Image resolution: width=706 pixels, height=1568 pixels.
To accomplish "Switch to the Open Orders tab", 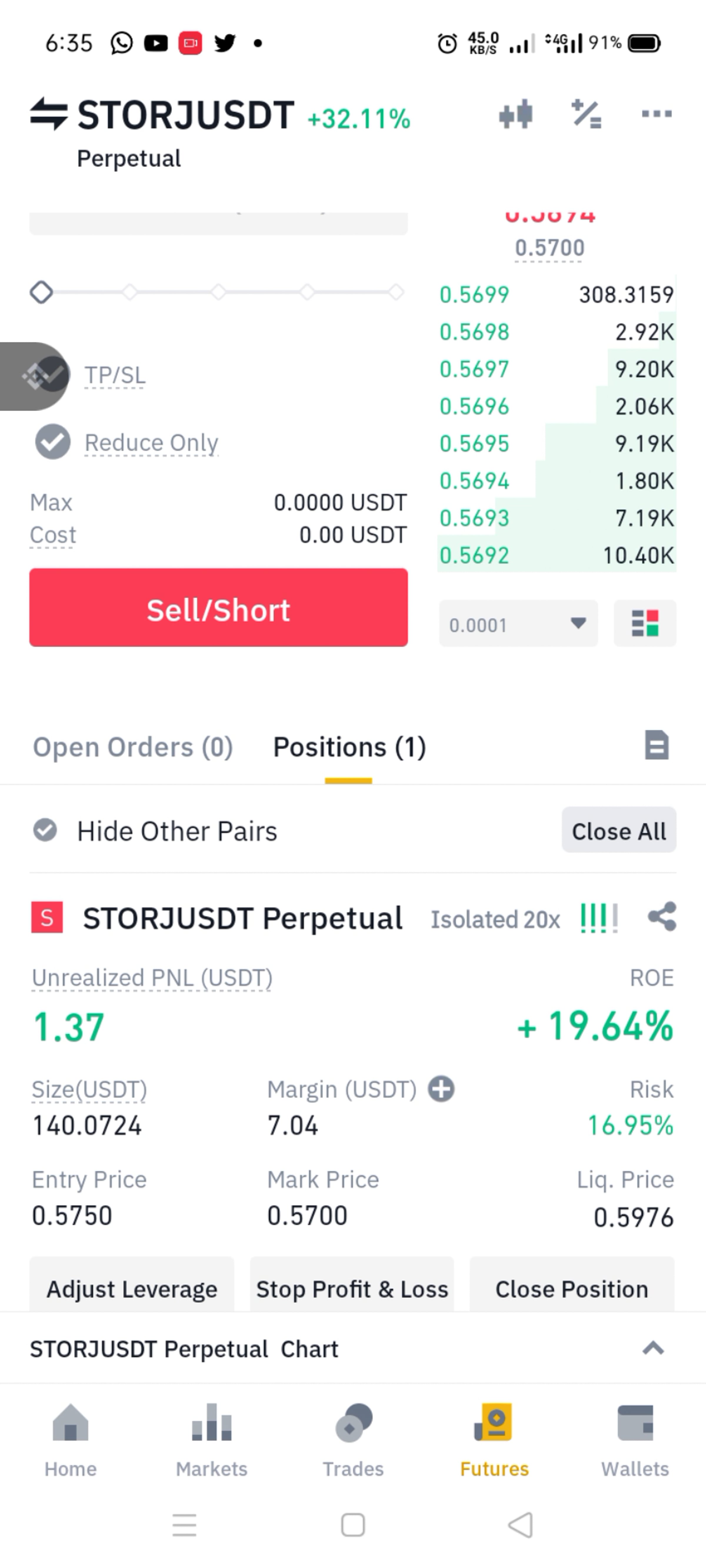I will point(133,747).
